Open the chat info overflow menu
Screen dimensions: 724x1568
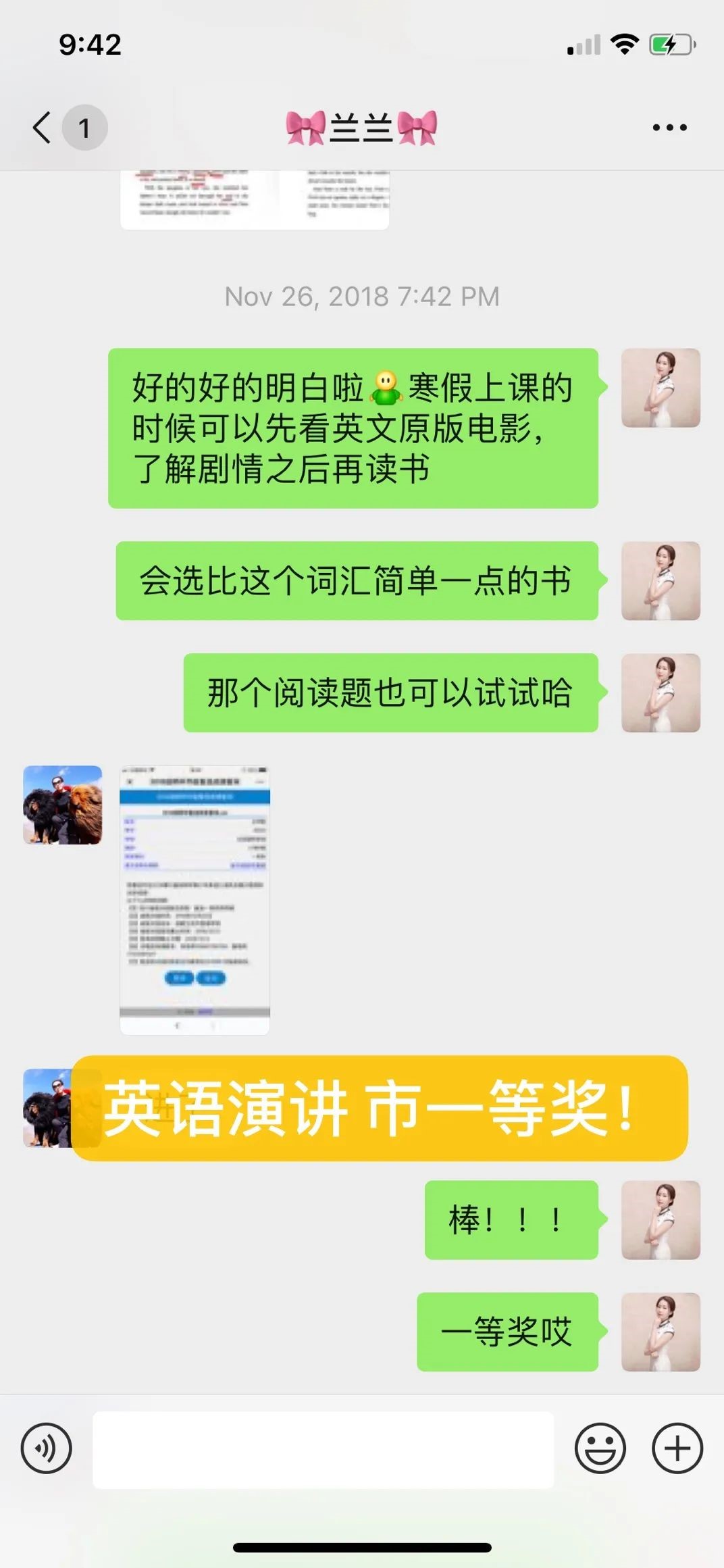pyautogui.click(x=669, y=127)
